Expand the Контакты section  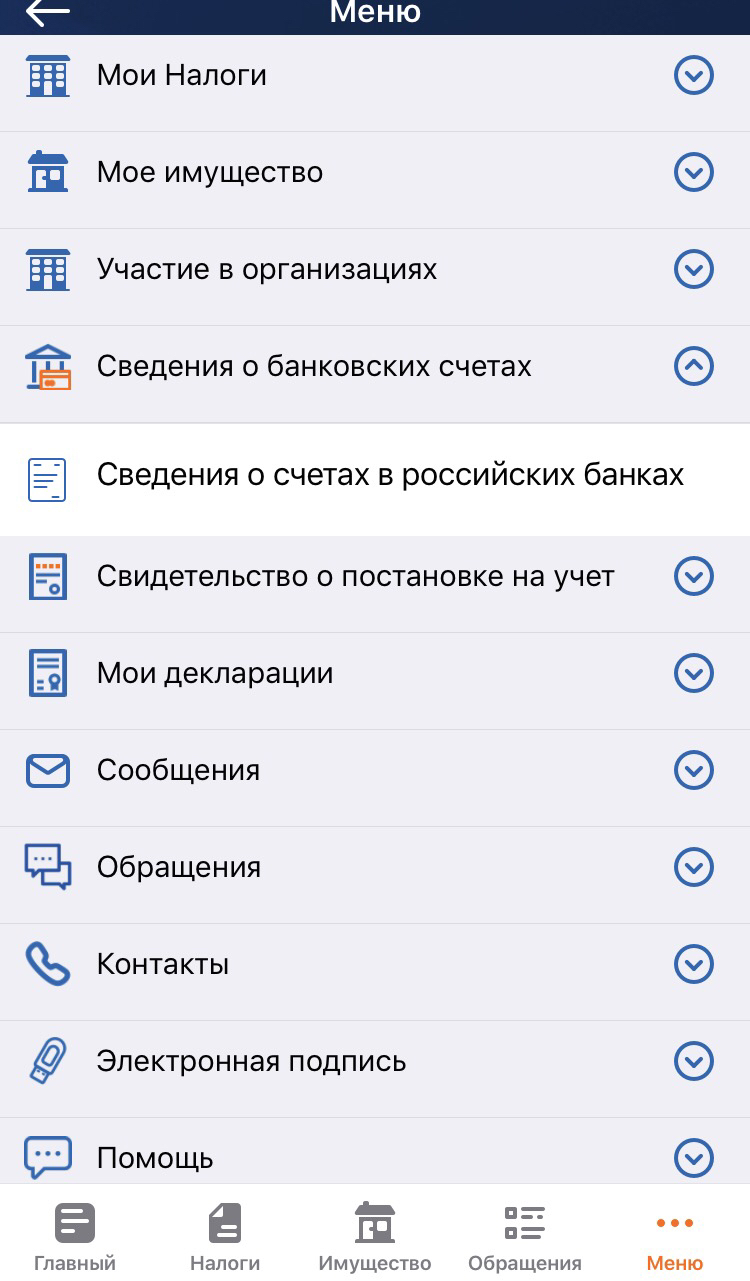coord(693,965)
